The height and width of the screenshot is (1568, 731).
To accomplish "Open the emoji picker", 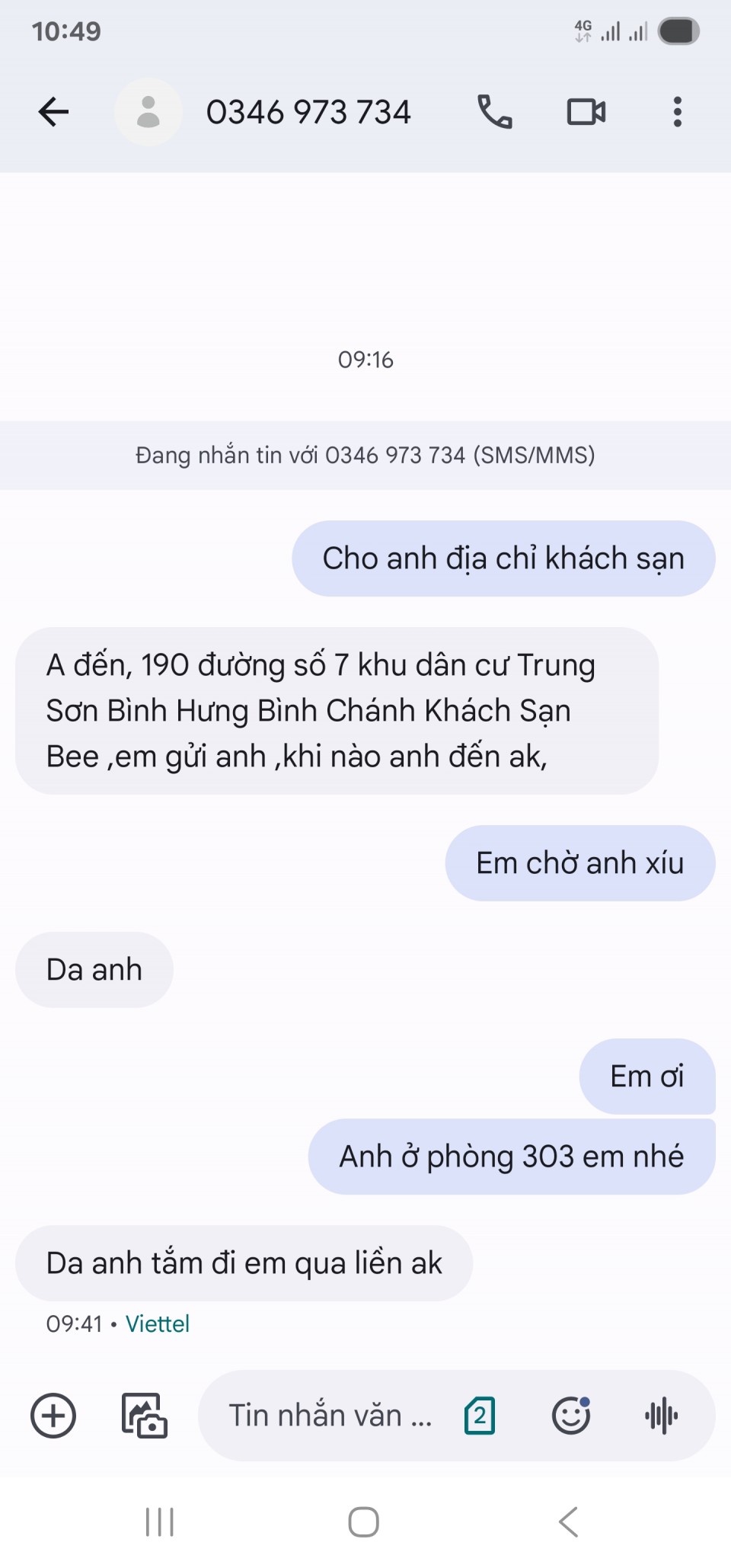I will coord(571,1416).
